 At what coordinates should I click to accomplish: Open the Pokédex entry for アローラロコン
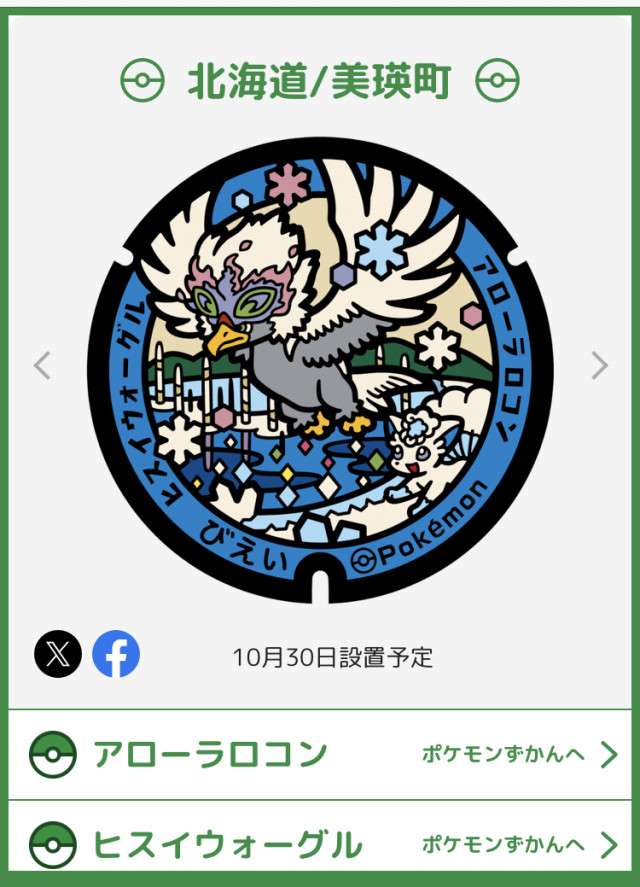pos(519,755)
